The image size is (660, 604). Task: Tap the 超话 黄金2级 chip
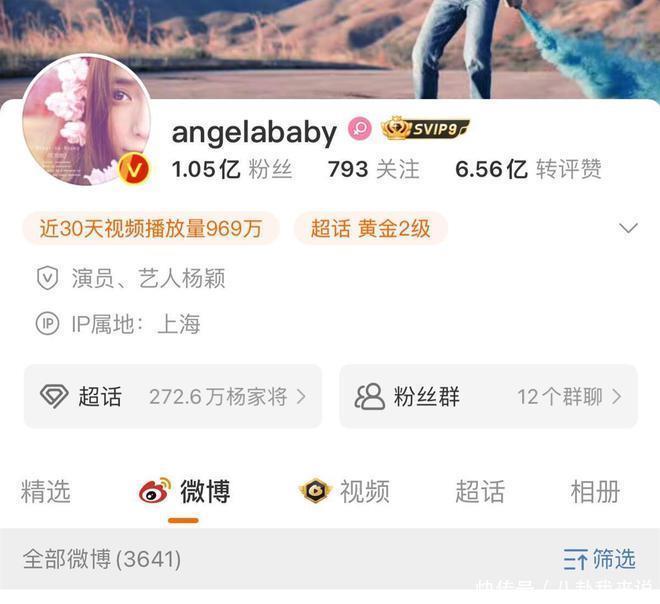pos(370,228)
